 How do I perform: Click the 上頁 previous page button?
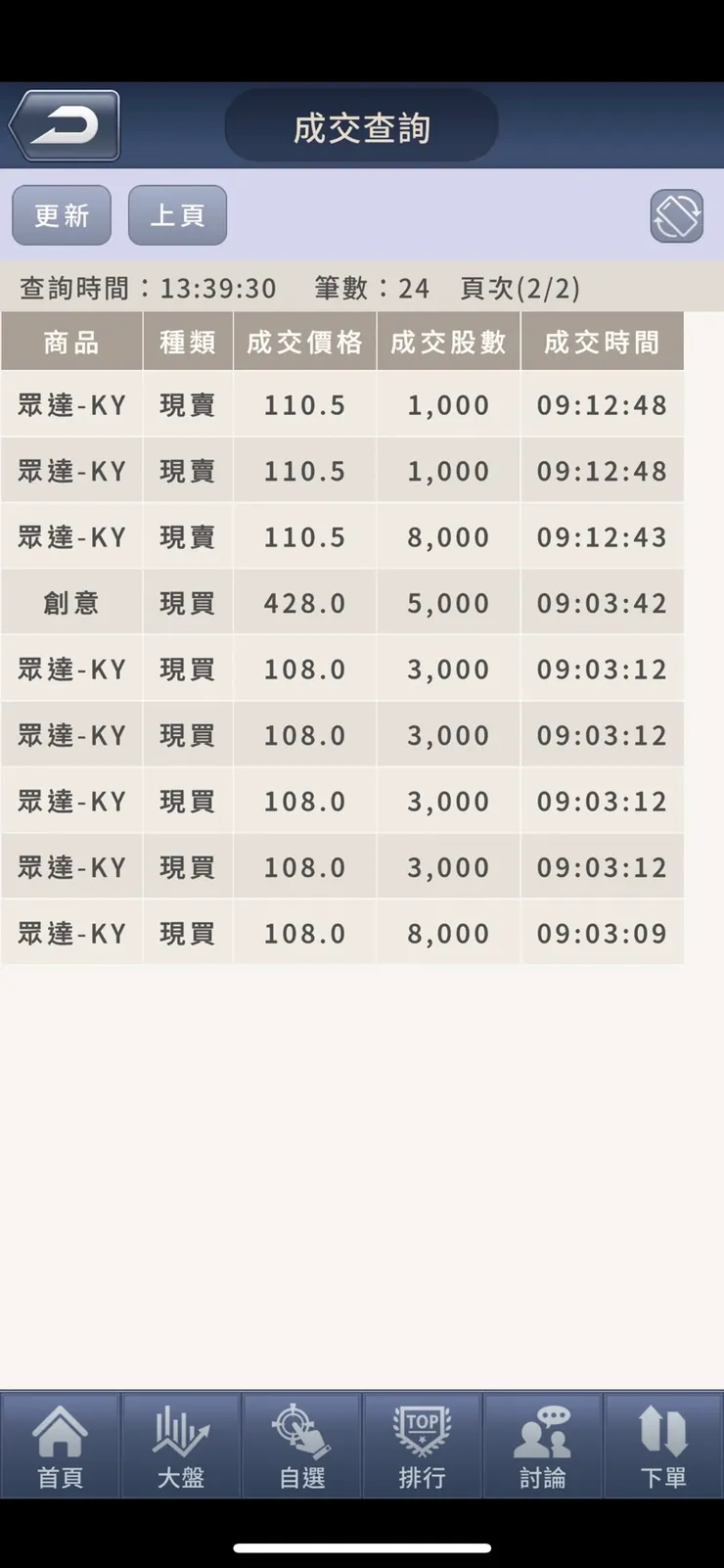pos(177,215)
